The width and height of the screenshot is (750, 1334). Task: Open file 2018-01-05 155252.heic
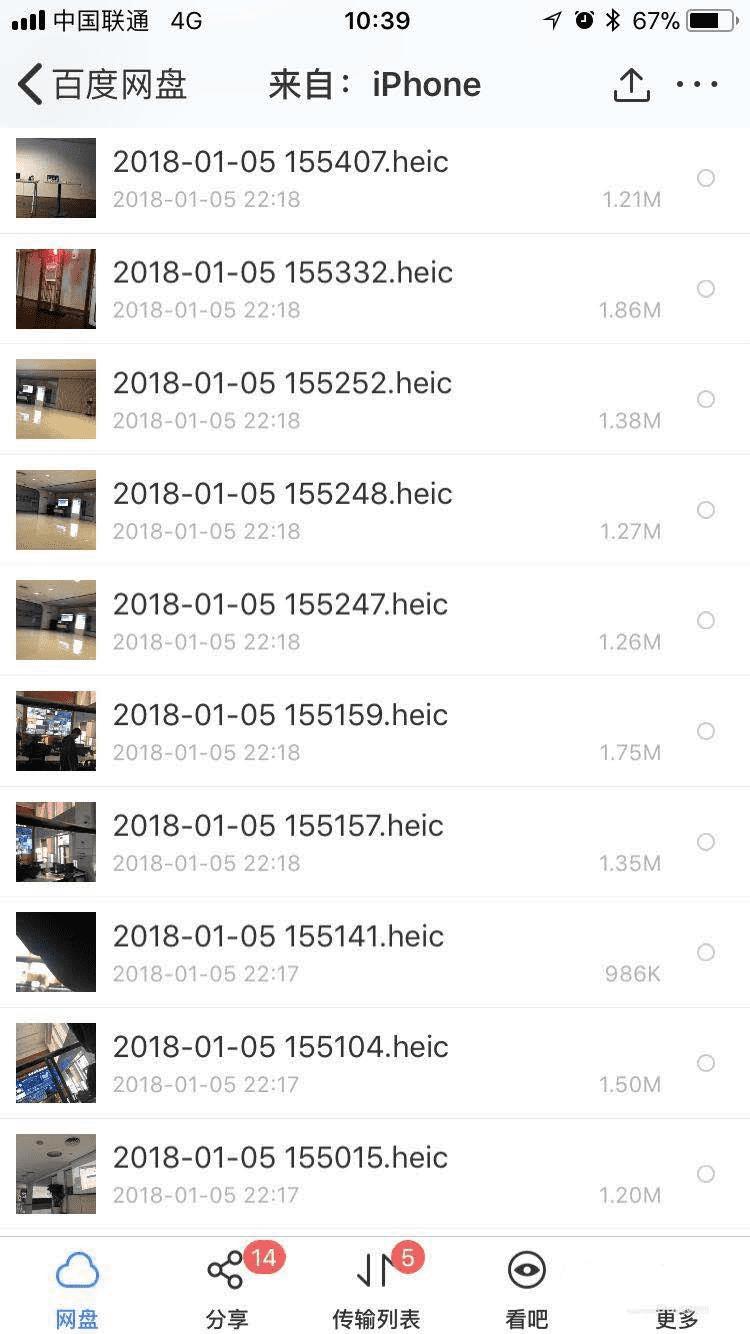[x=282, y=383]
